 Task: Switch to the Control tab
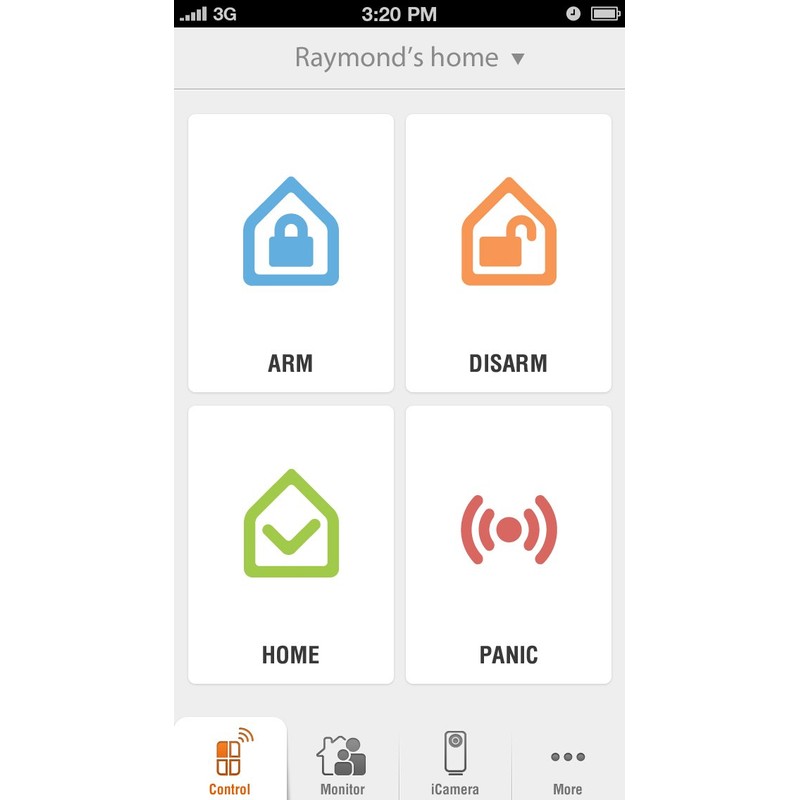point(230,759)
